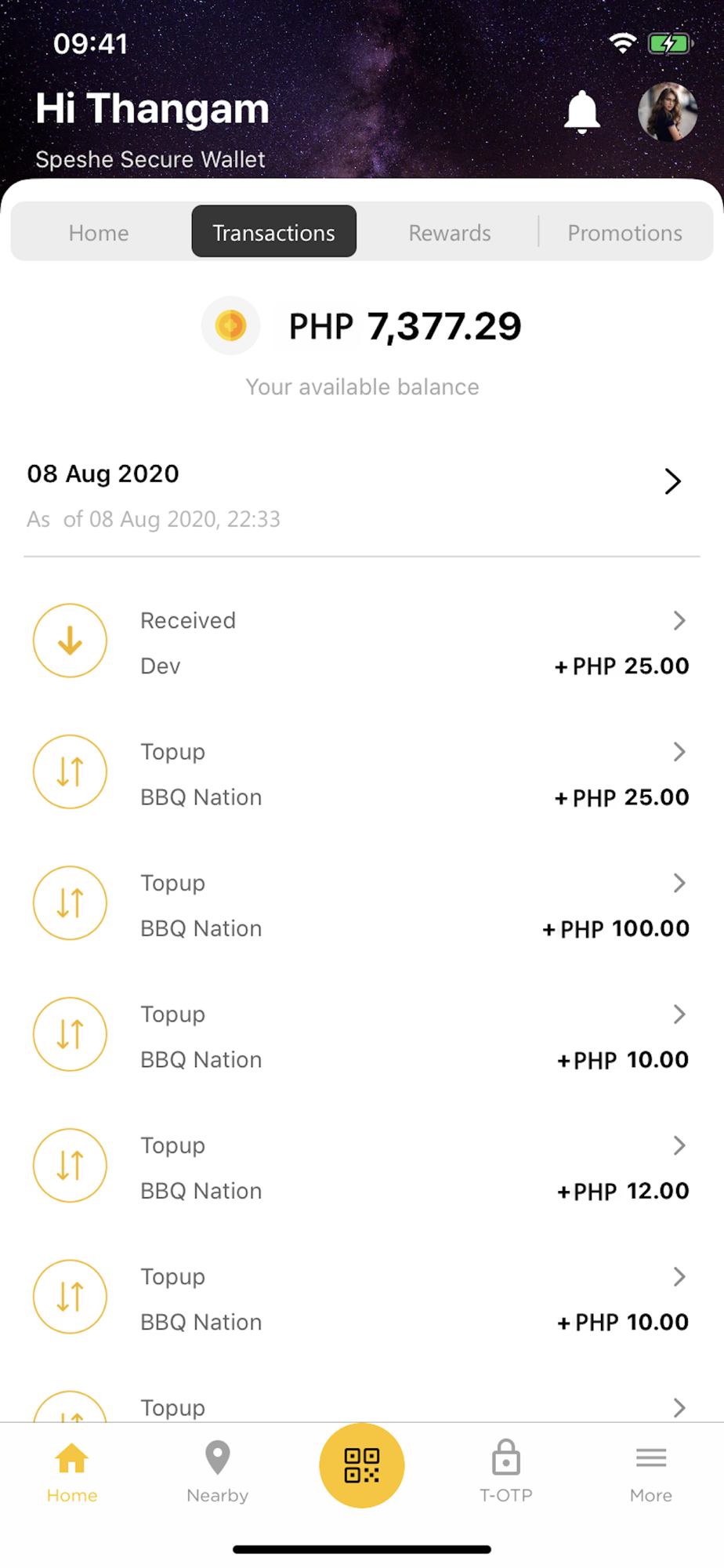Switch to the Rewards tab
The width and height of the screenshot is (724, 1568).
450,233
